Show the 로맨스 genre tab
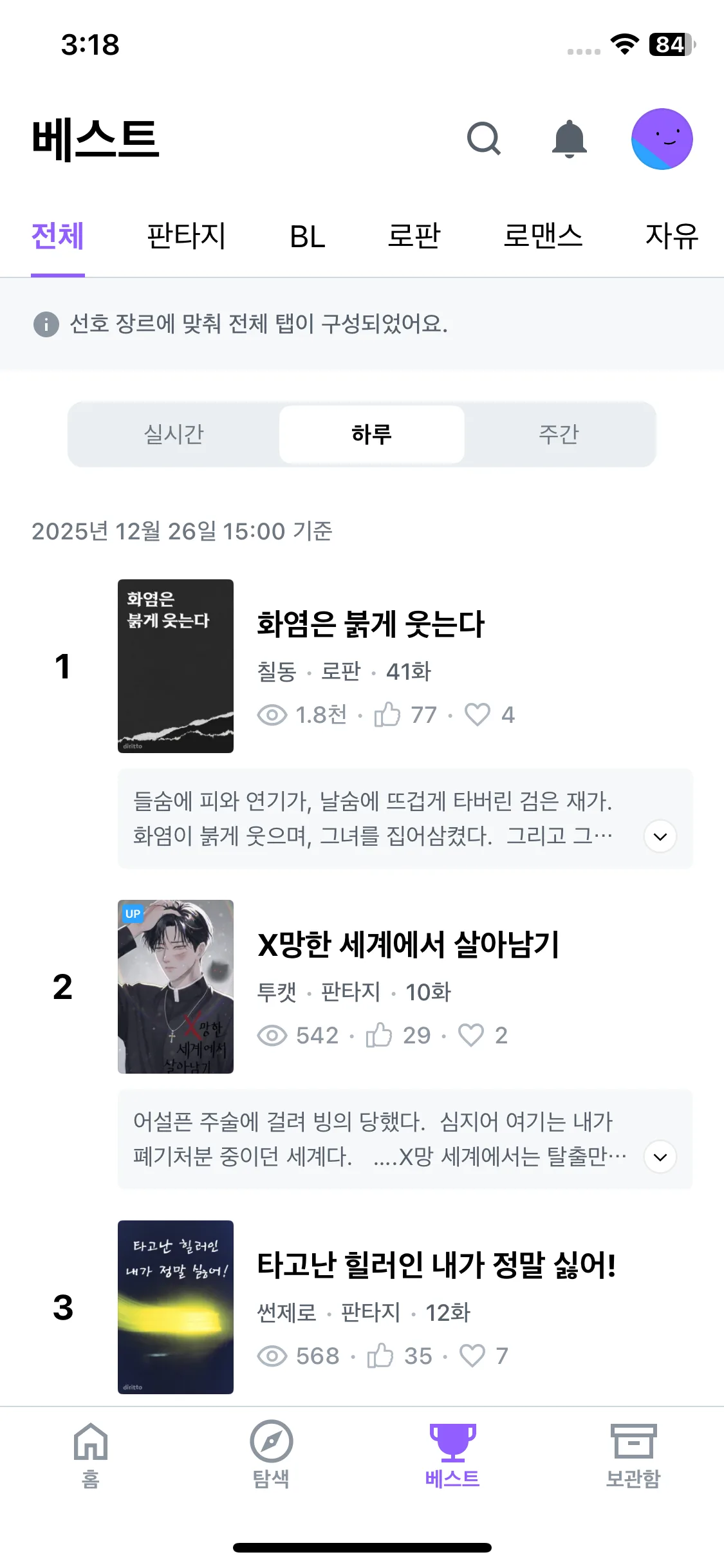Viewport: 724px width, 1568px height. click(543, 236)
